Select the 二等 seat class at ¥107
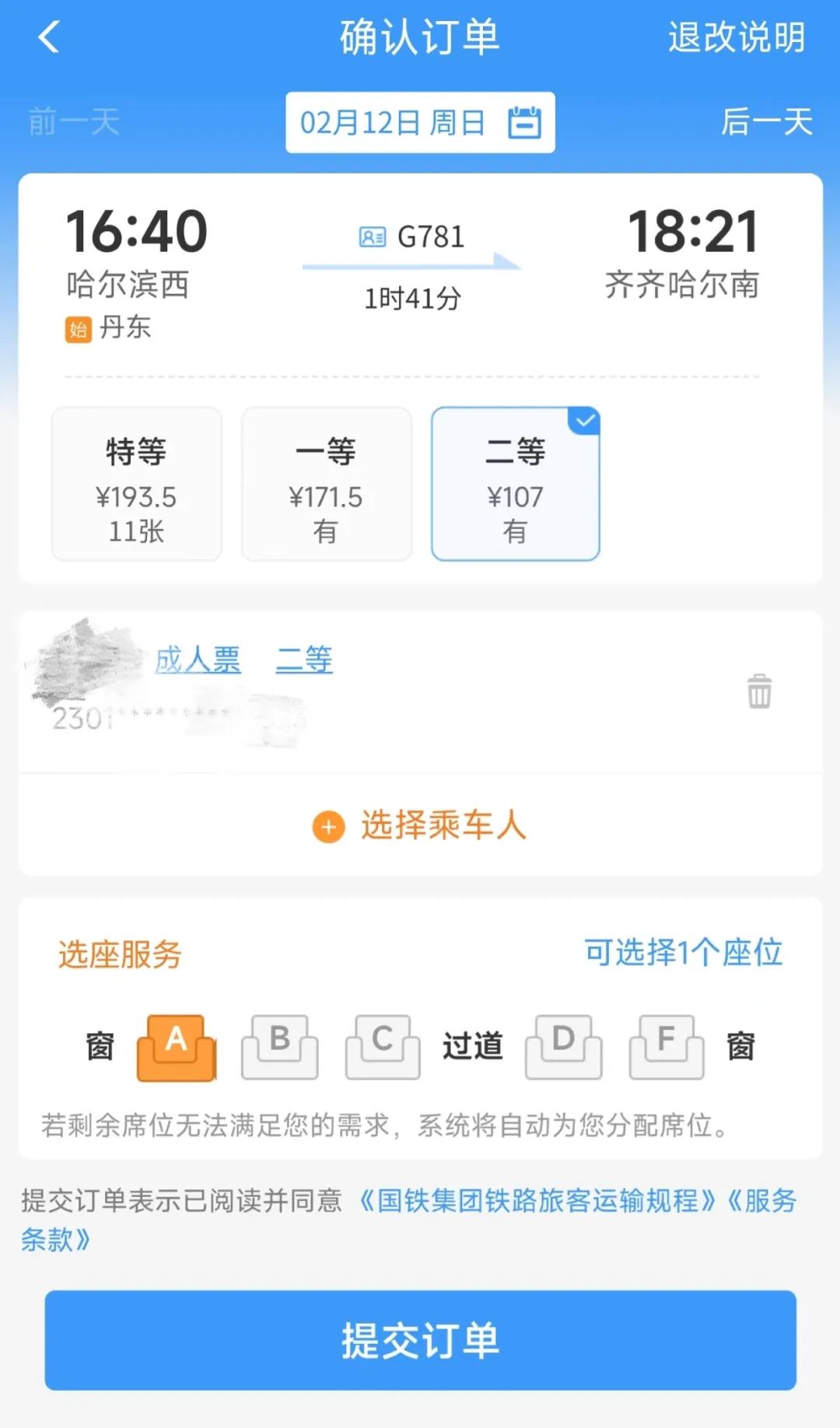The width and height of the screenshot is (840, 1428). 516,483
